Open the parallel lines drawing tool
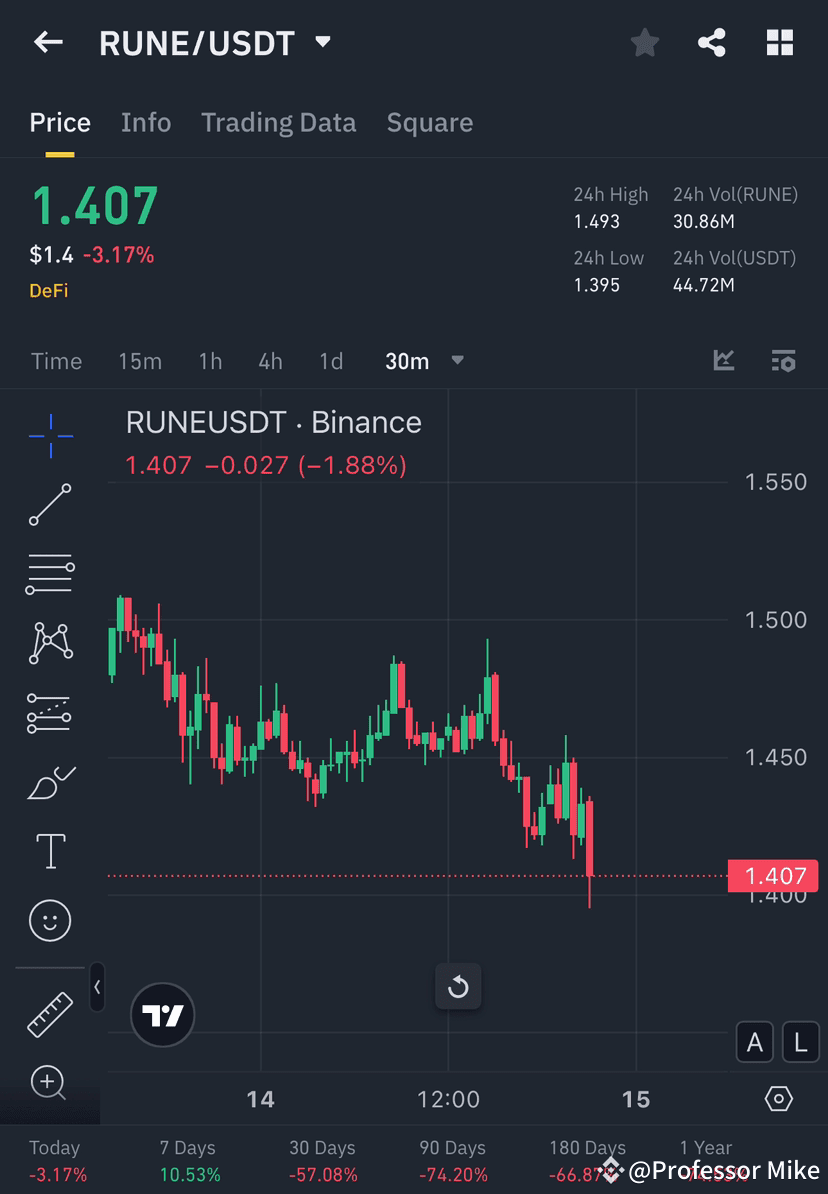This screenshot has height=1194, width=828. click(50, 574)
